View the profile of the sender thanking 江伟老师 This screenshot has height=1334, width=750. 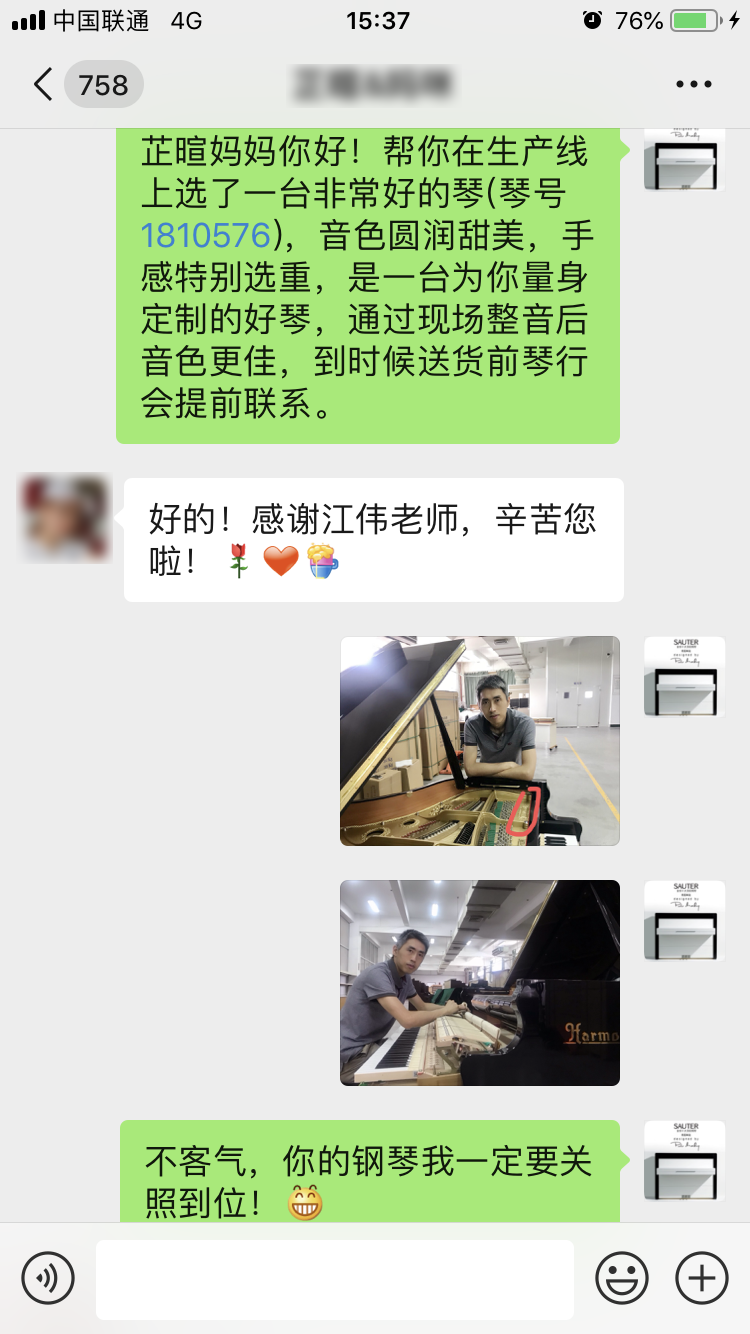[65, 518]
